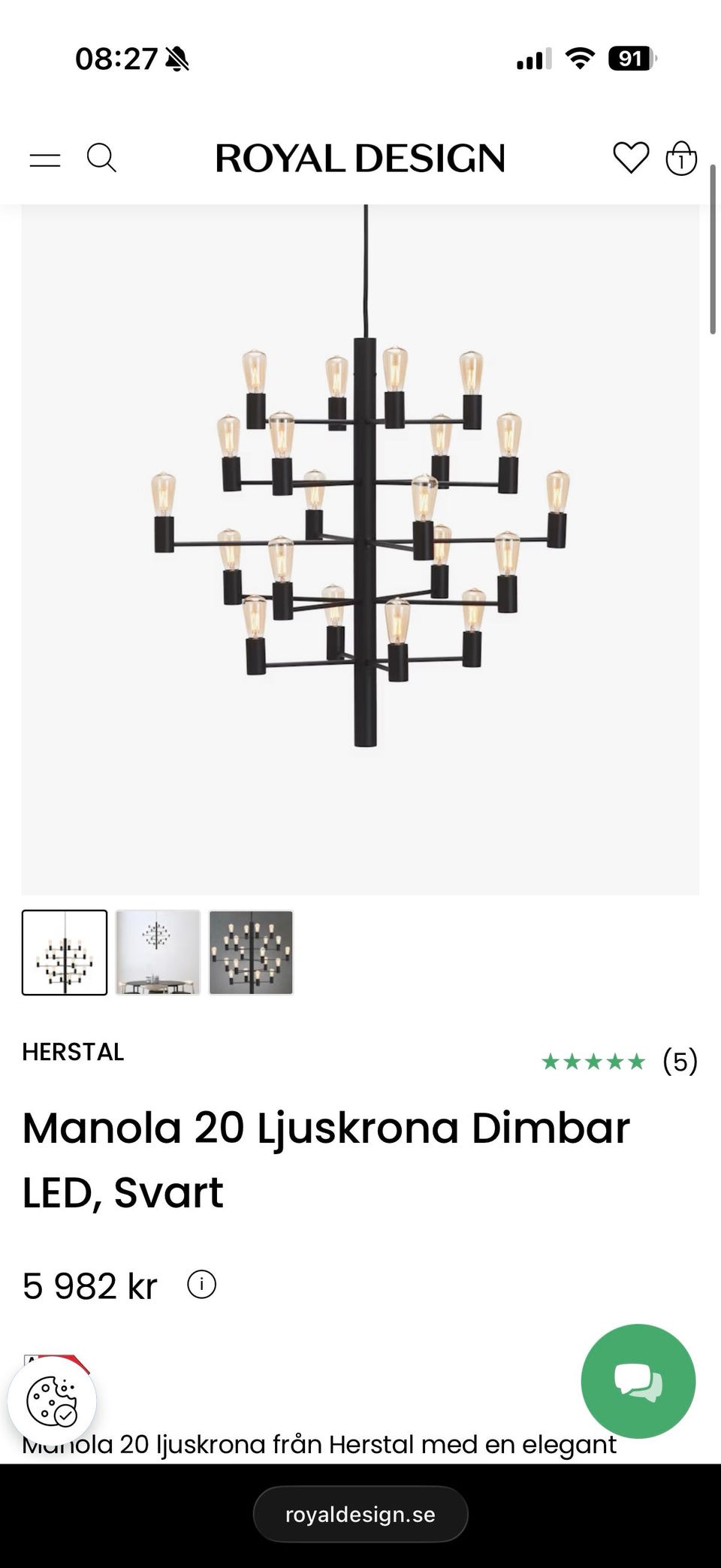Viewport: 721px width, 1568px height.
Task: Show the dining room thumbnail image
Action: [158, 953]
